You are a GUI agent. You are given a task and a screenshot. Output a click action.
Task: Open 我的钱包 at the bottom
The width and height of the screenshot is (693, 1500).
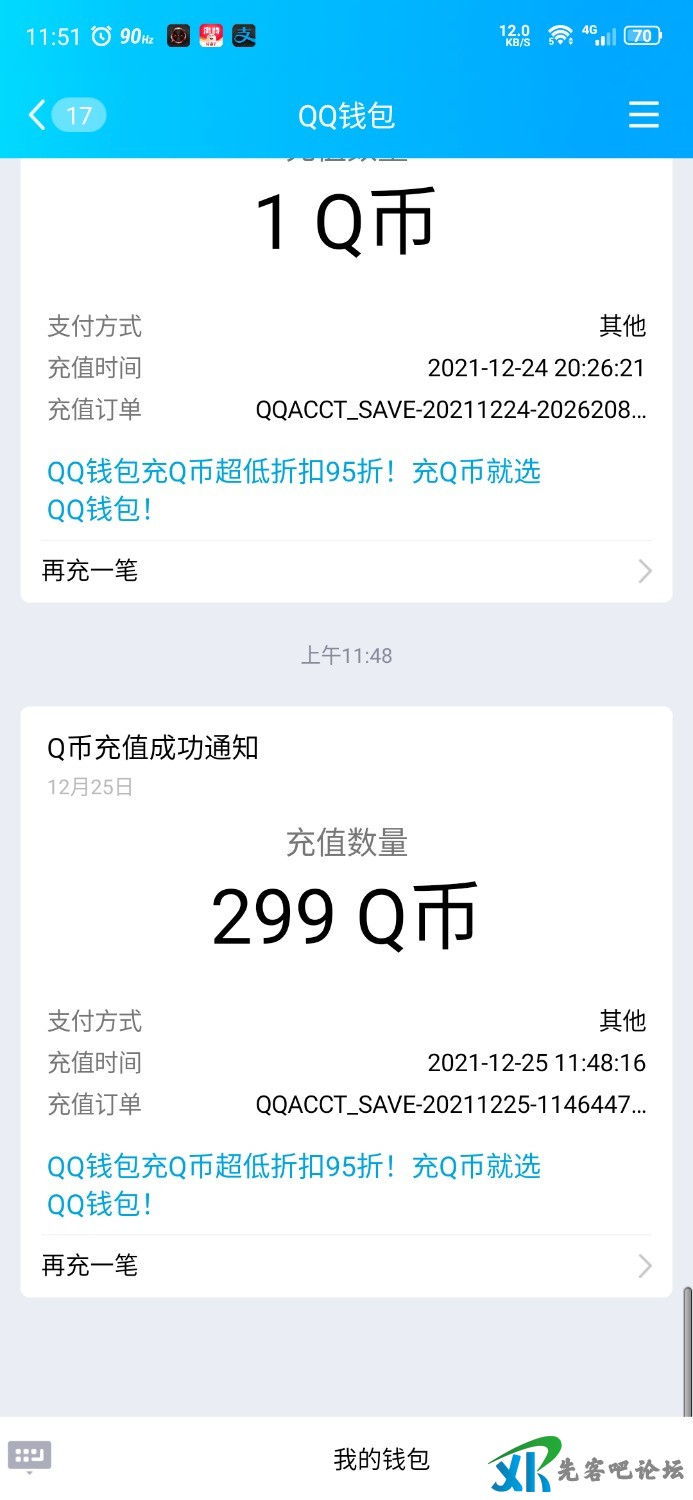[381, 1459]
